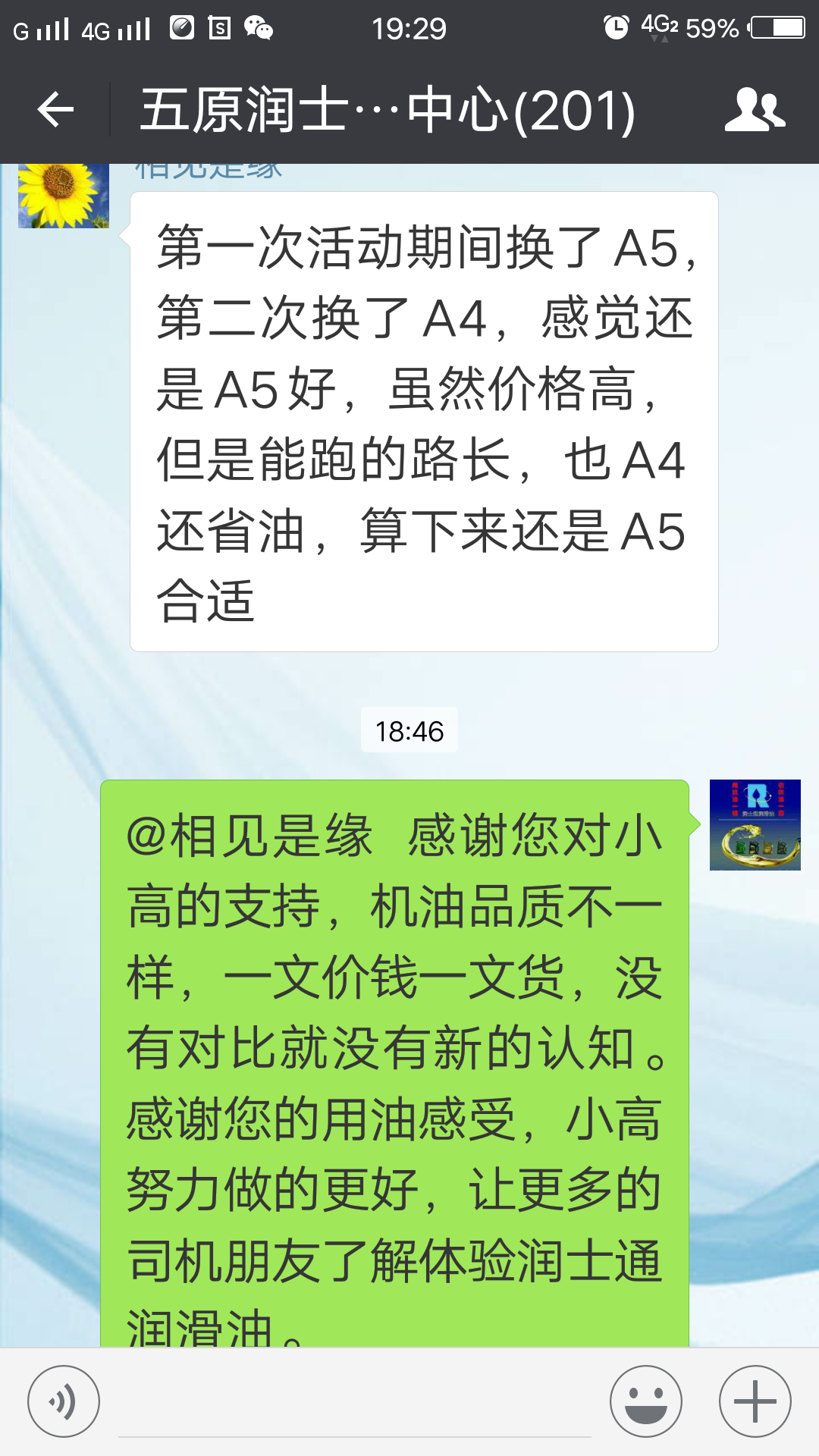Open group members info
This screenshot has height=1456, width=819.
pos(755,111)
